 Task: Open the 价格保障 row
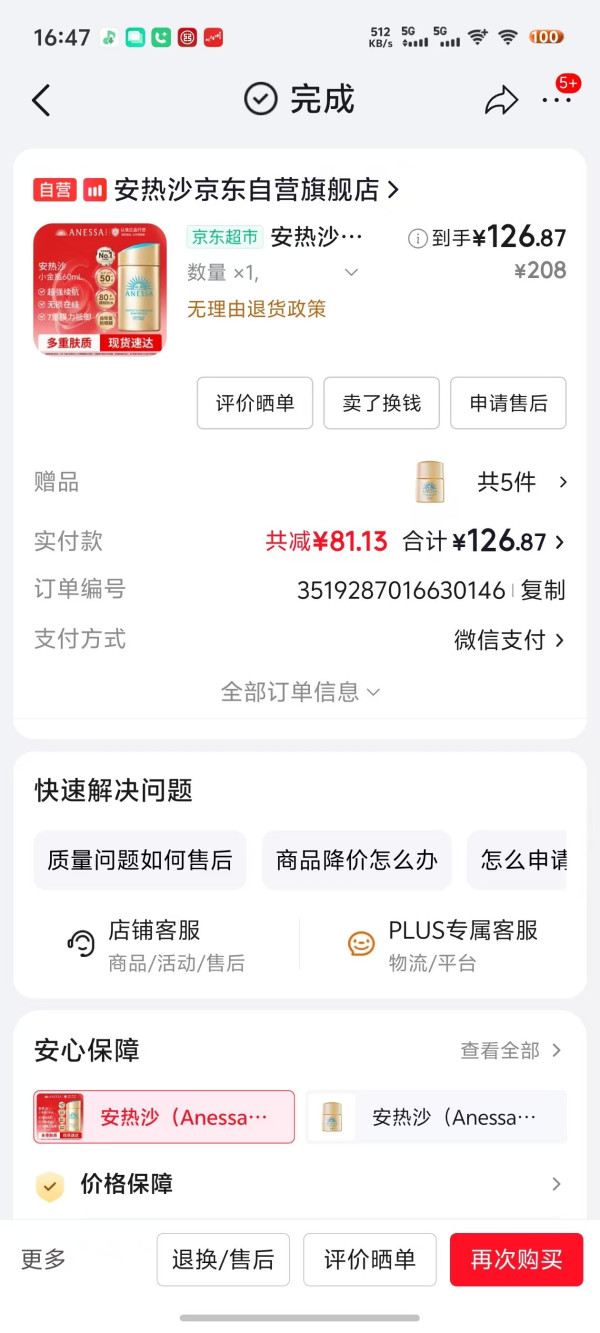[x=300, y=1185]
